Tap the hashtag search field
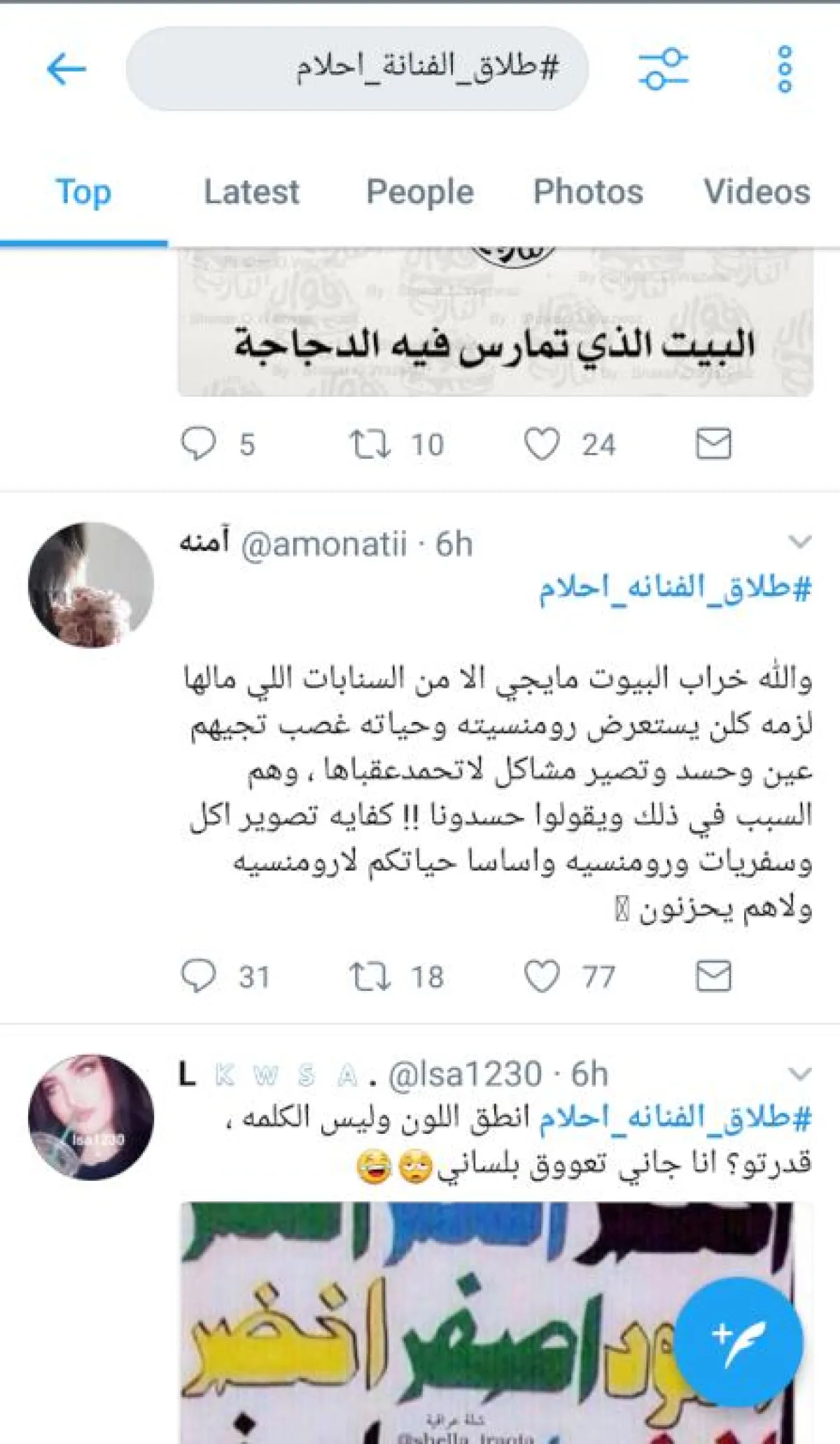This screenshot has width=840, height=1444. coord(357,69)
